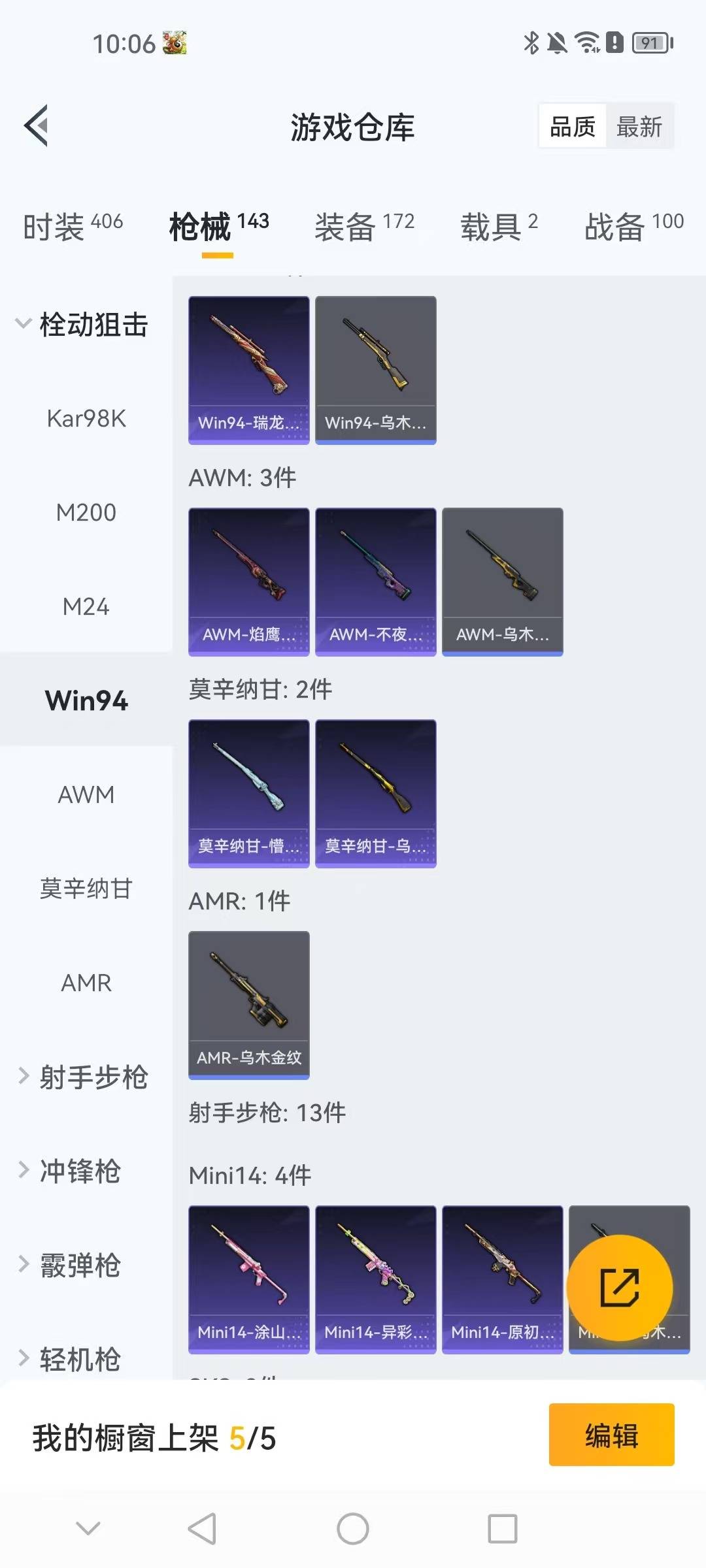Image resolution: width=706 pixels, height=1568 pixels.
Task: Open the AWM-焰鹰 weapon thumbnail
Action: click(248, 580)
